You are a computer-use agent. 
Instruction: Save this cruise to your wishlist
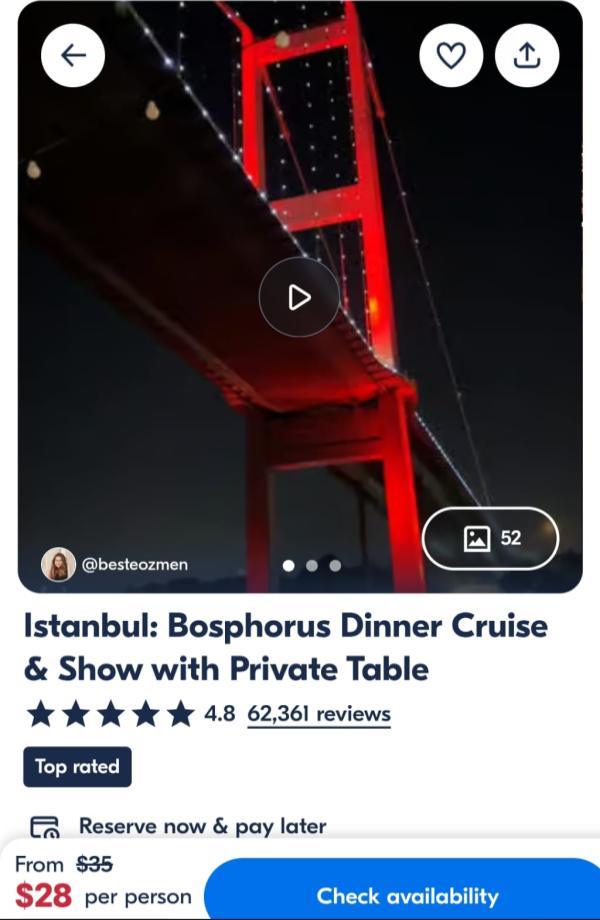coord(451,55)
